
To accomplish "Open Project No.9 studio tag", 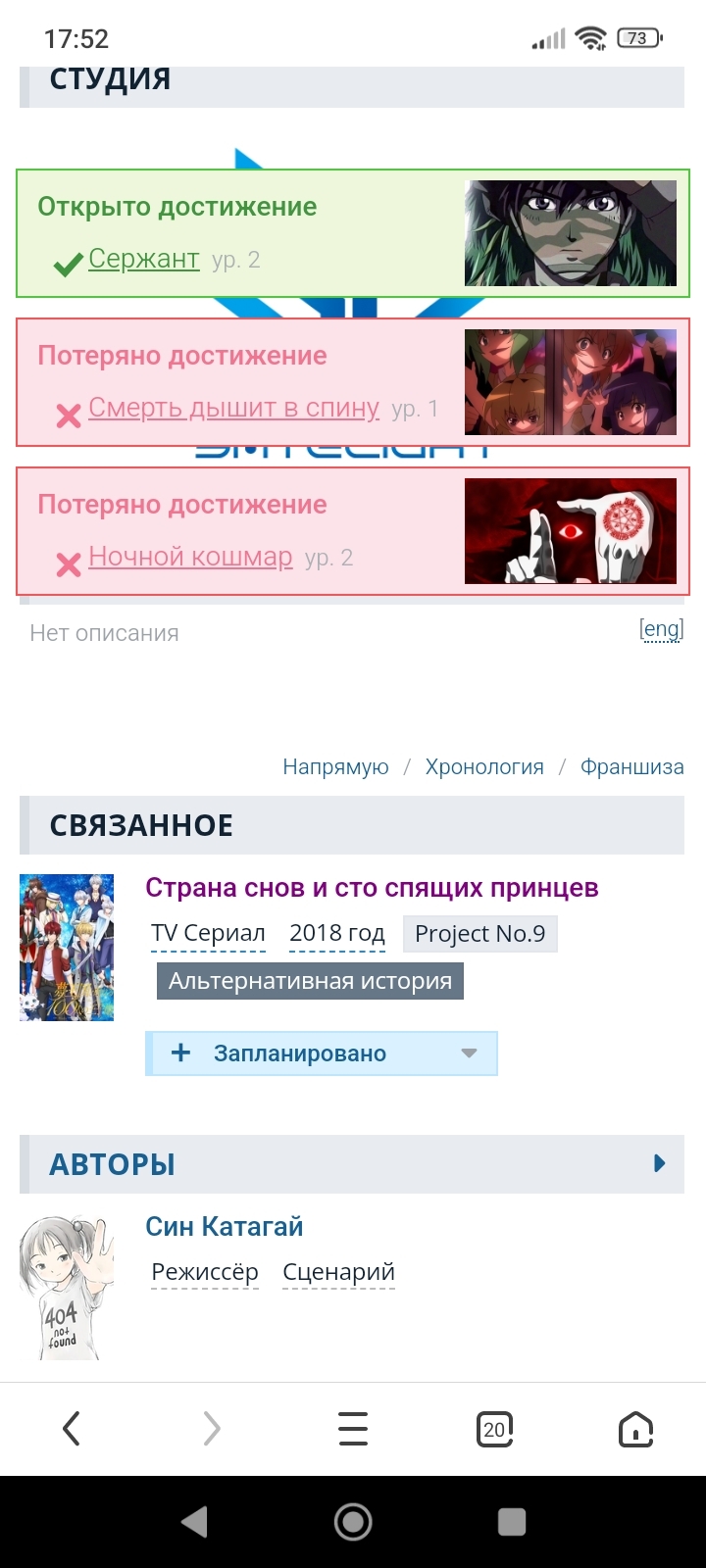I will pos(479,934).
